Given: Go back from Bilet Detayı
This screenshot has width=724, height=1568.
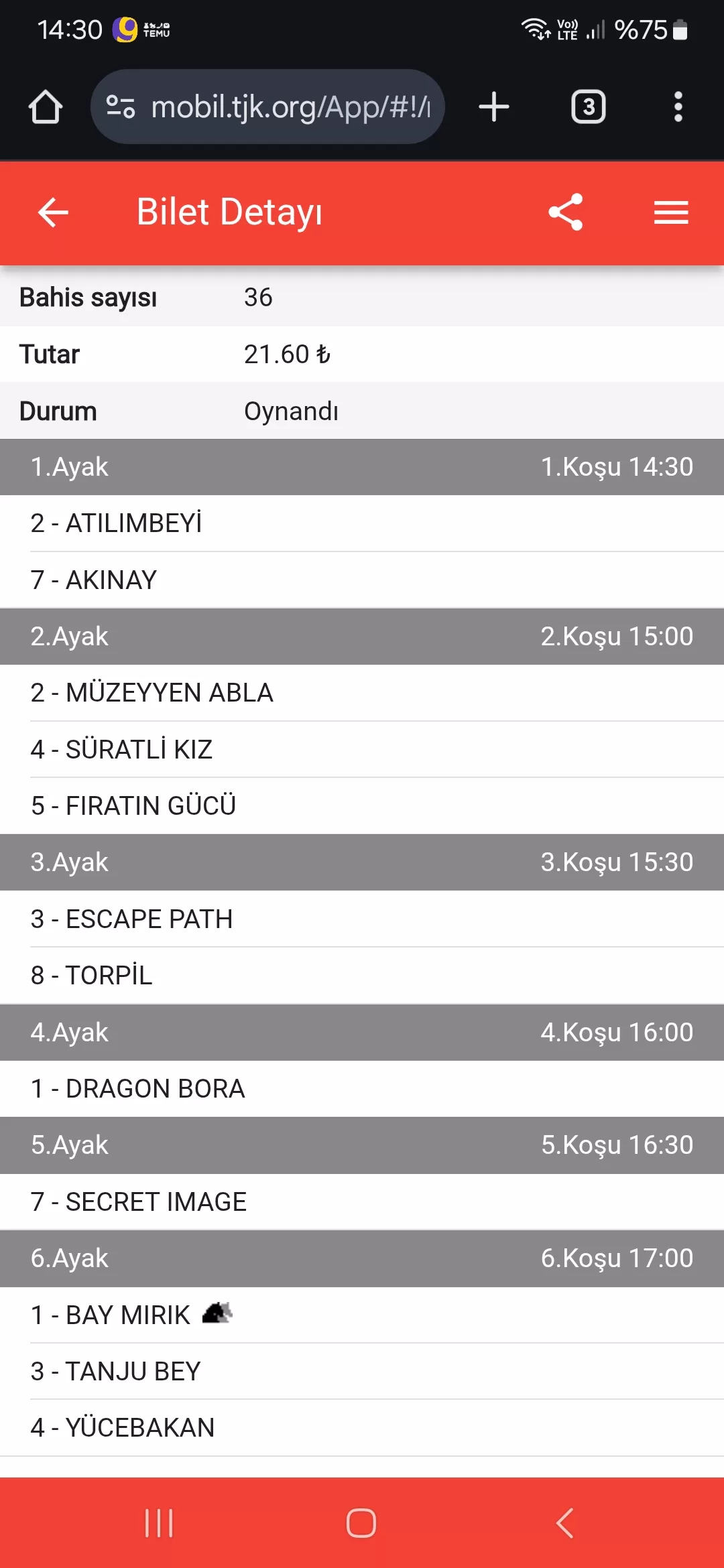Looking at the screenshot, I should 53,212.
